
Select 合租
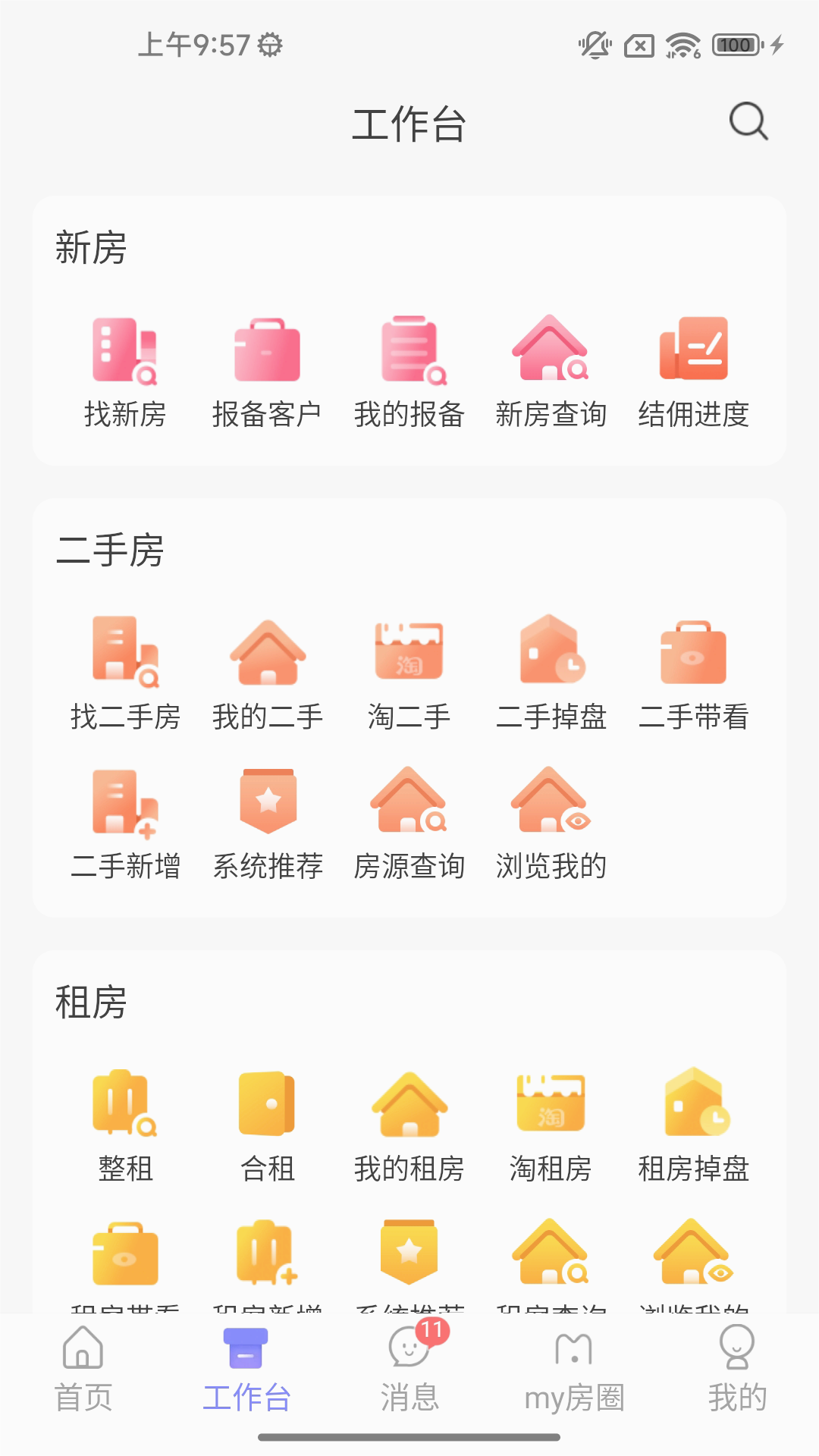(x=267, y=1125)
